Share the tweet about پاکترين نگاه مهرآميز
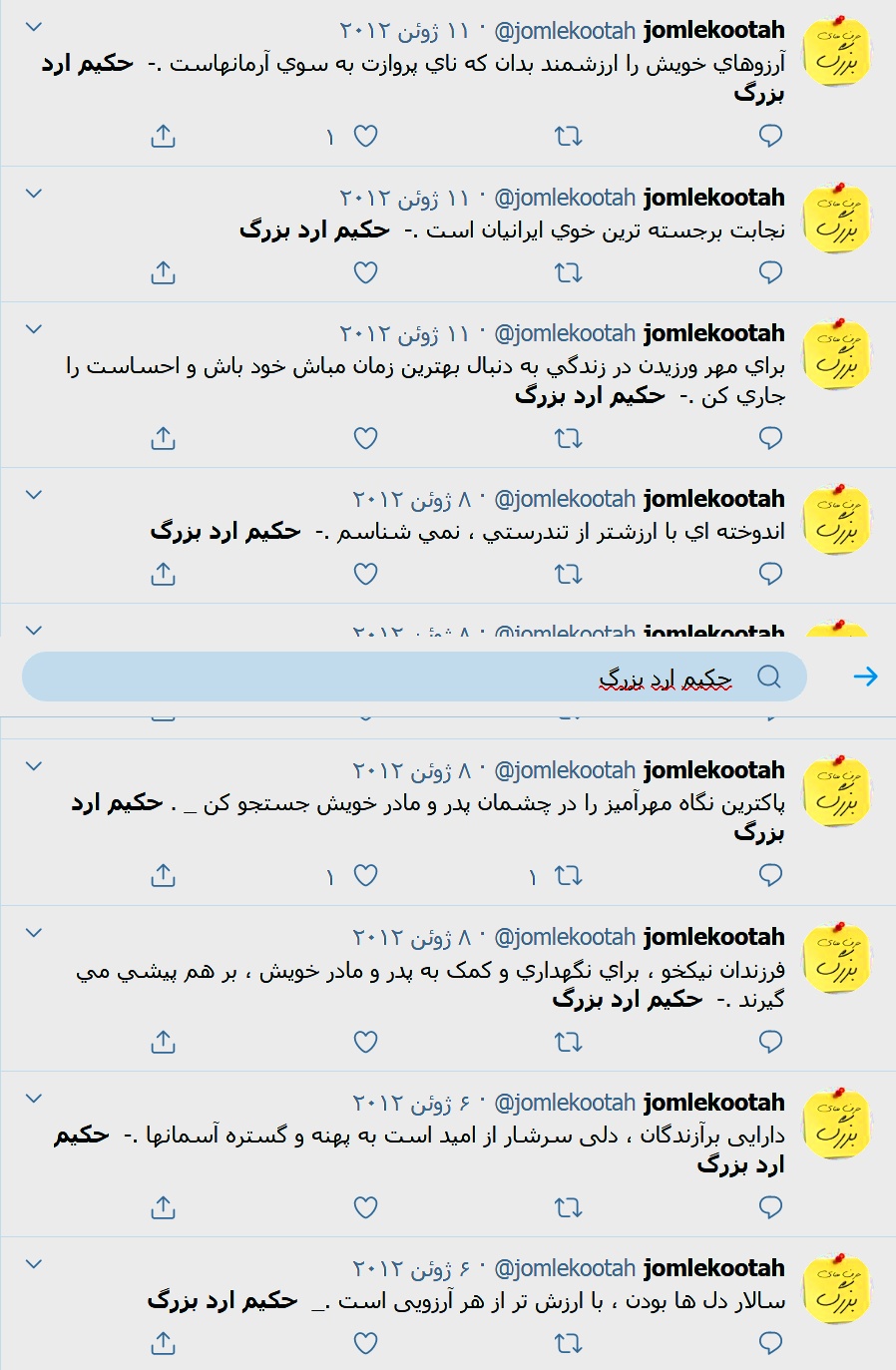Screen dimensions: 896x1370 tap(163, 875)
